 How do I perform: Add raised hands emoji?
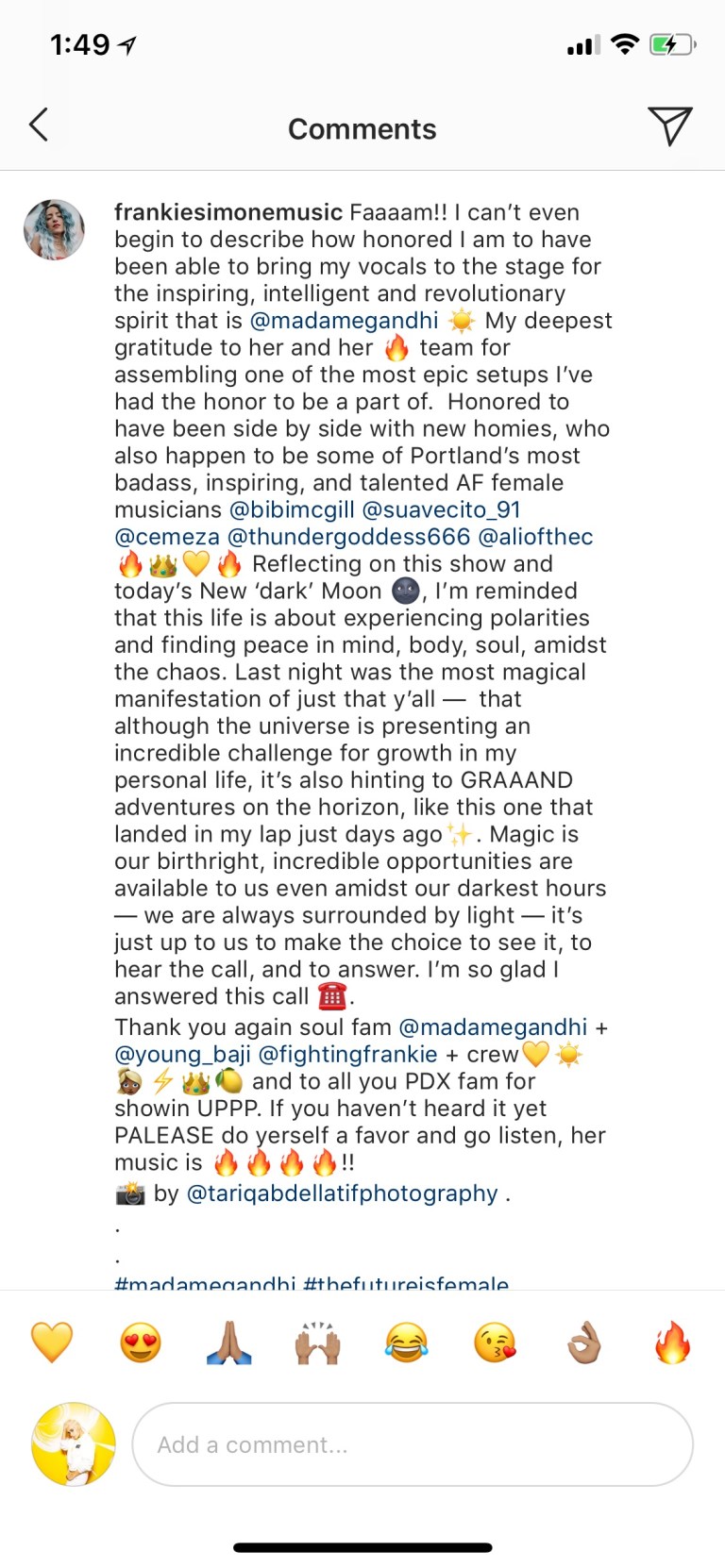coord(318,1343)
